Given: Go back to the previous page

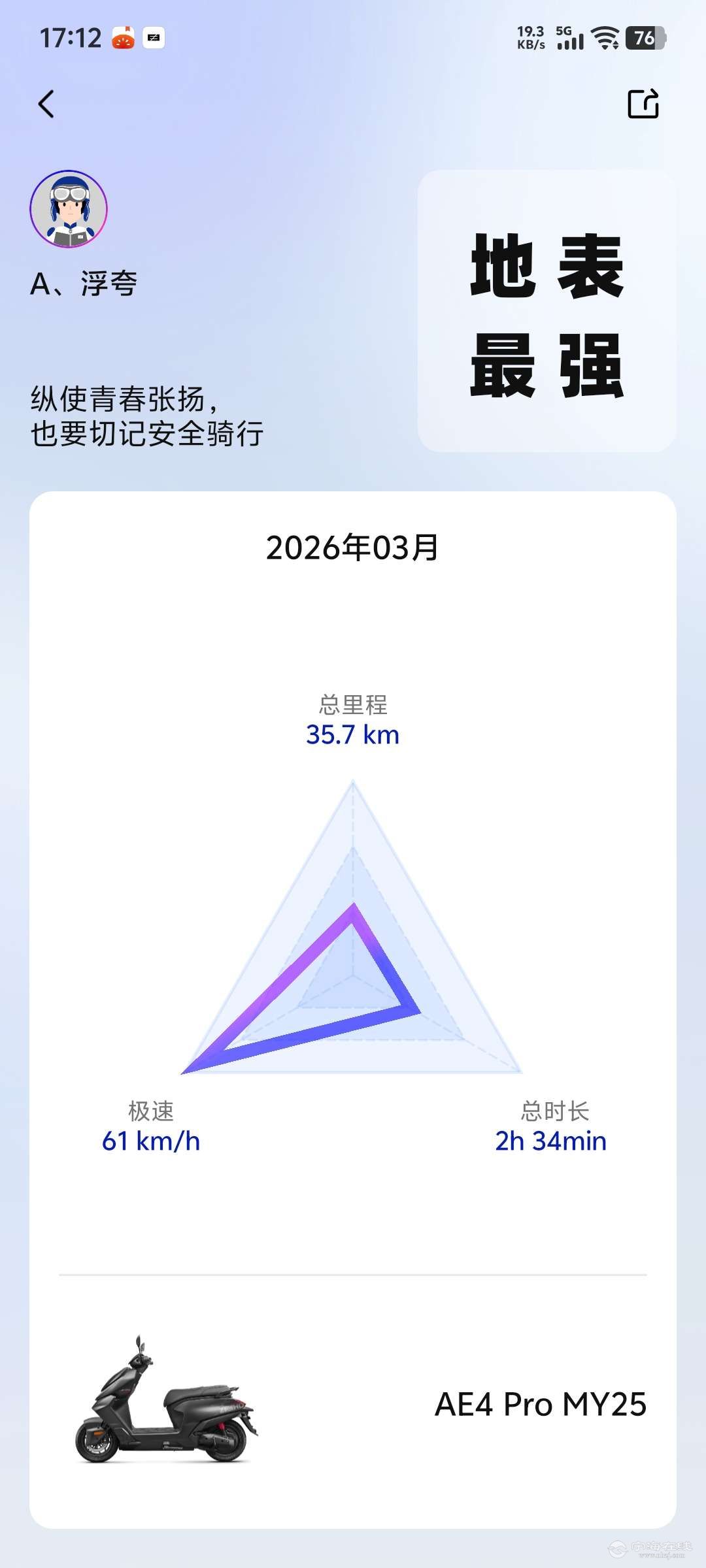Looking at the screenshot, I should click(x=46, y=104).
